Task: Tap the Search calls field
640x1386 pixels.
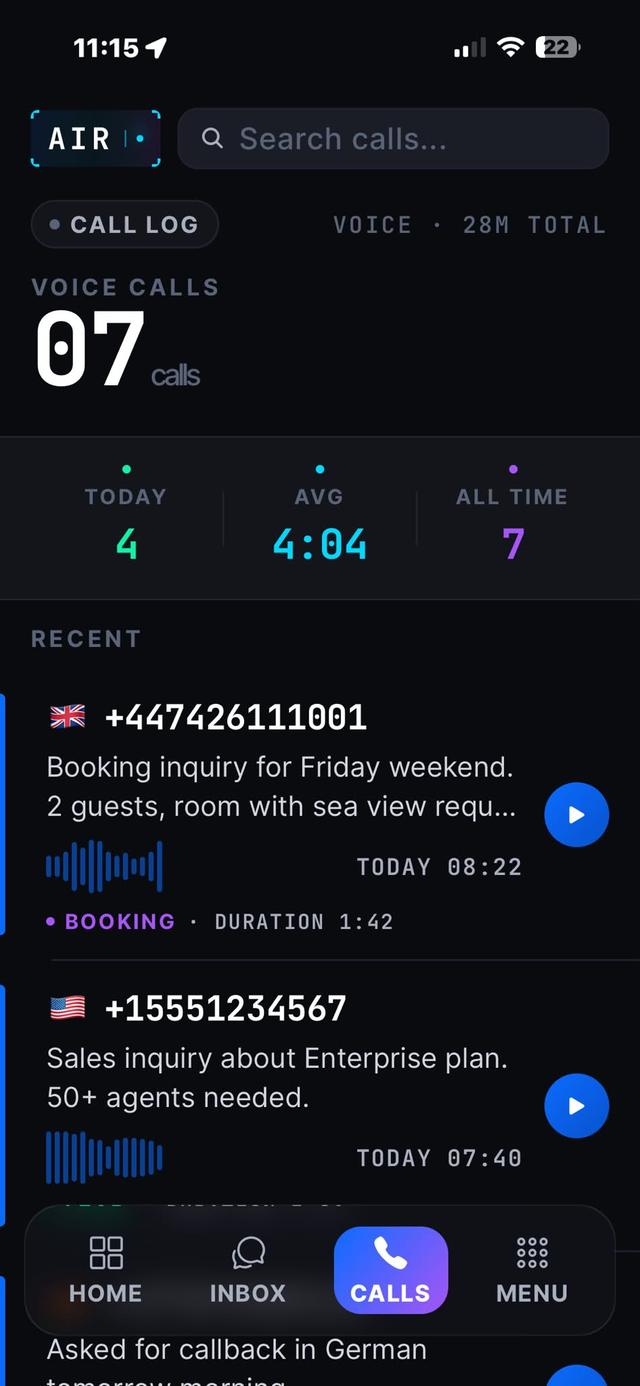Action: coord(393,138)
